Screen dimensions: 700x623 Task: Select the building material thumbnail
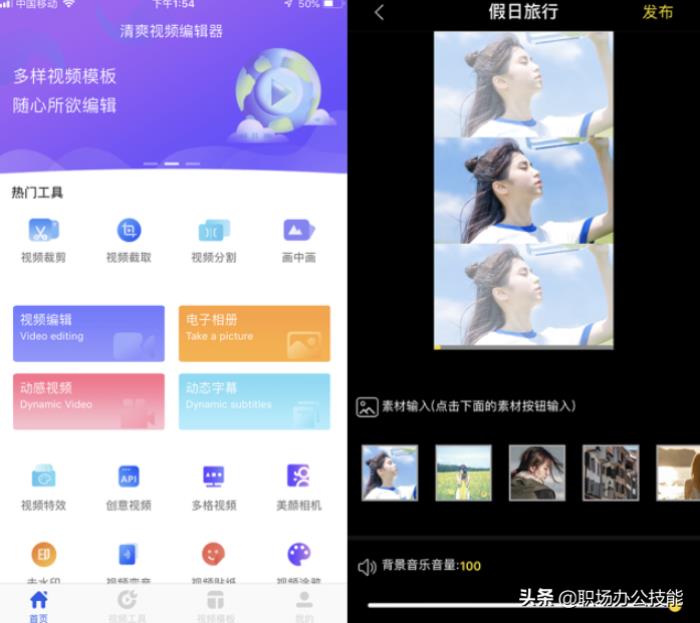pos(611,473)
